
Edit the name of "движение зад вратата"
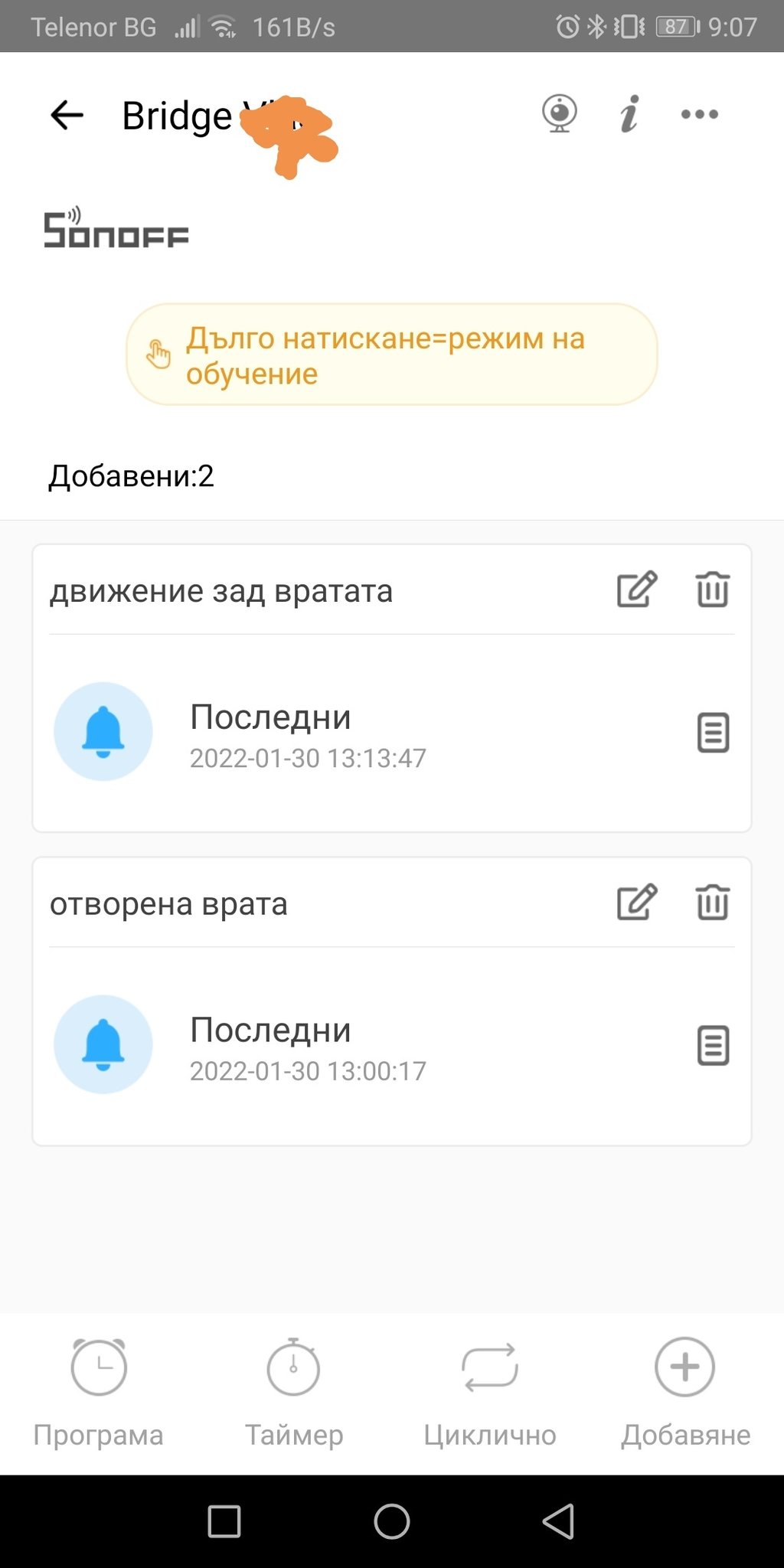pos(637,590)
